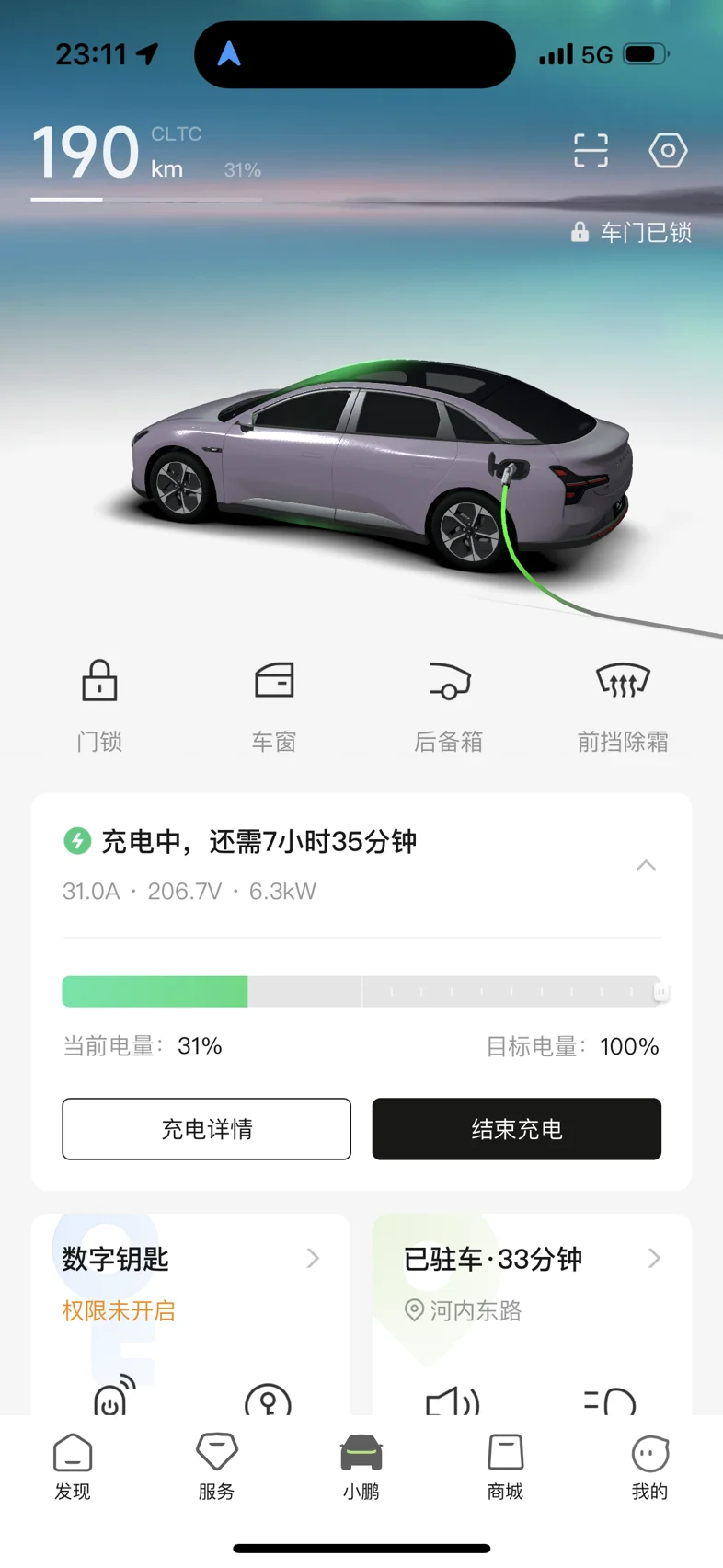
Task: Collapse the charging status card
Action: pyautogui.click(x=647, y=865)
